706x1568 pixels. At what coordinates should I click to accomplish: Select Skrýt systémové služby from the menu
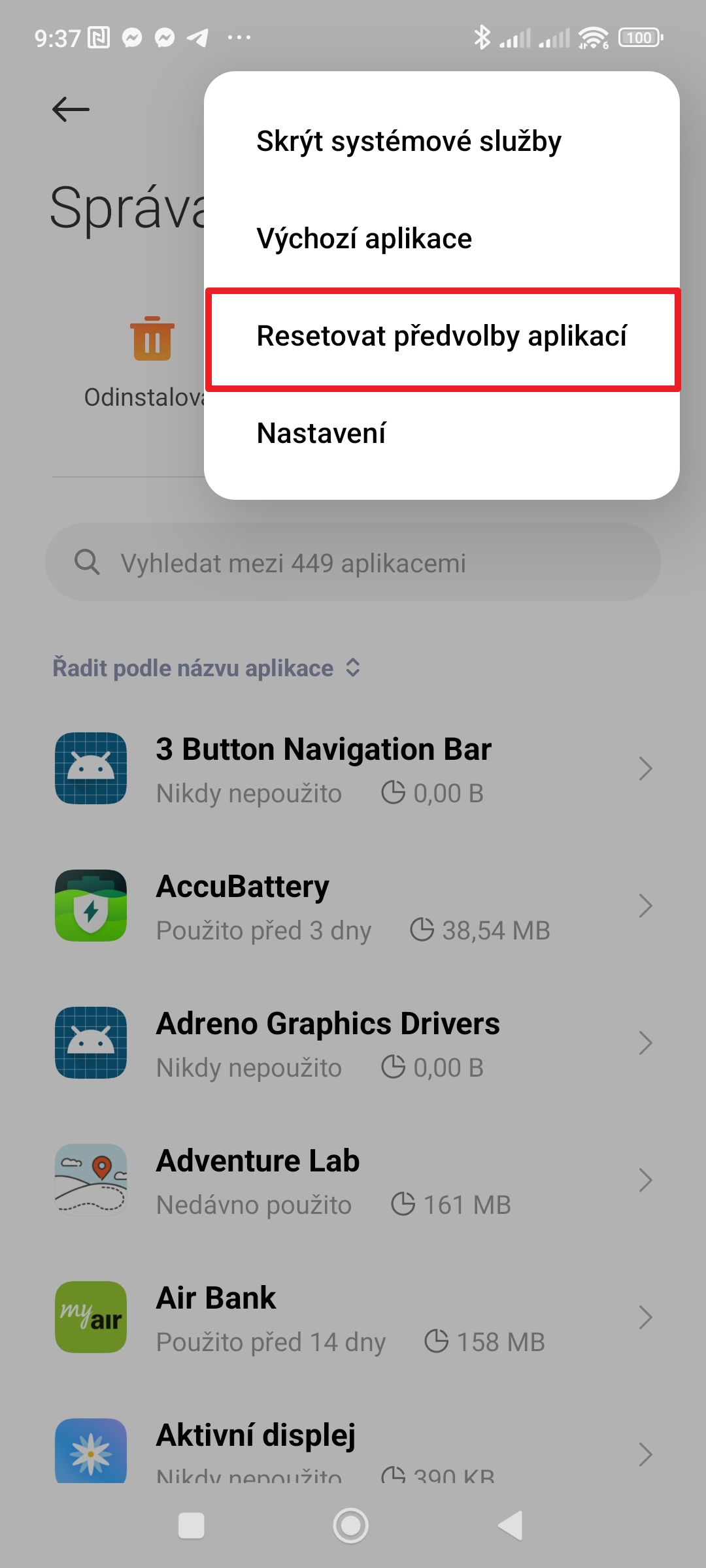[409, 141]
